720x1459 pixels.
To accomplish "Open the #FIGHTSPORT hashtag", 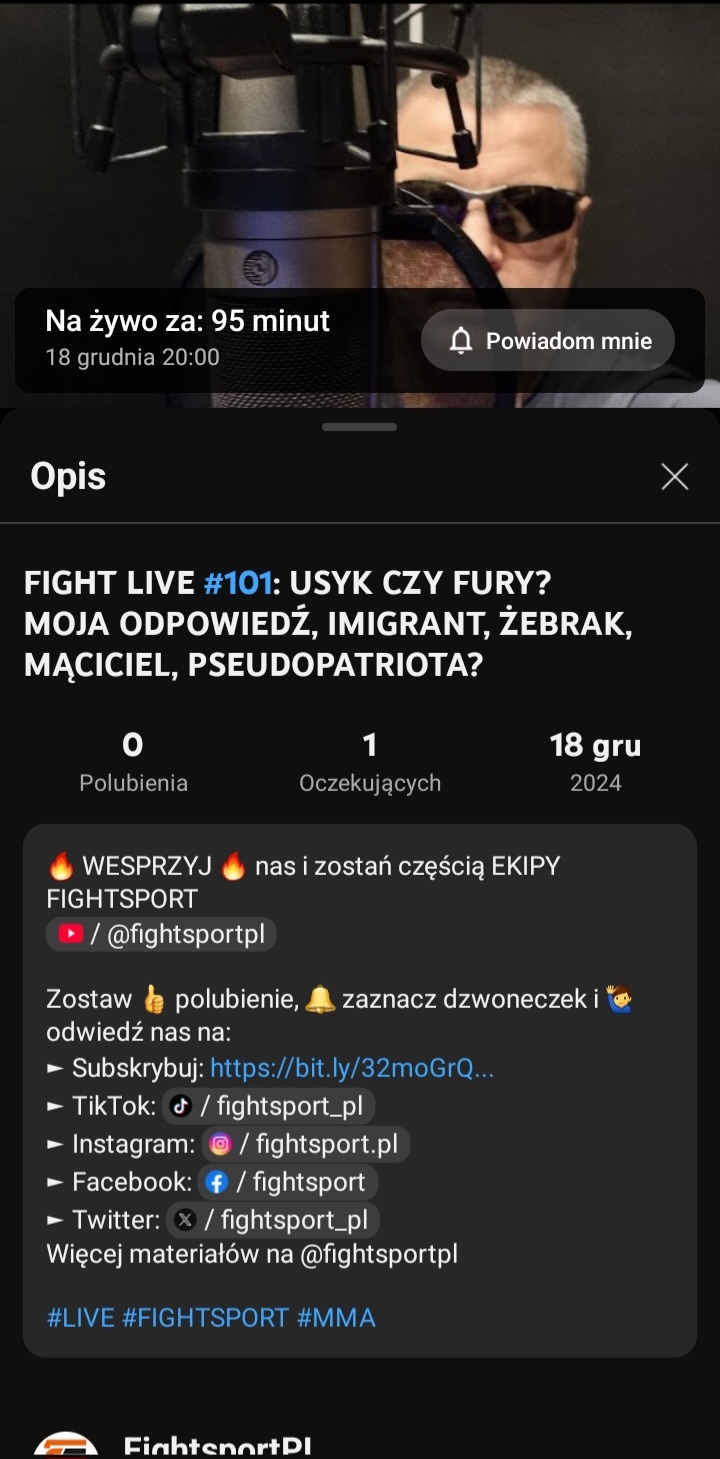I will [205, 1318].
